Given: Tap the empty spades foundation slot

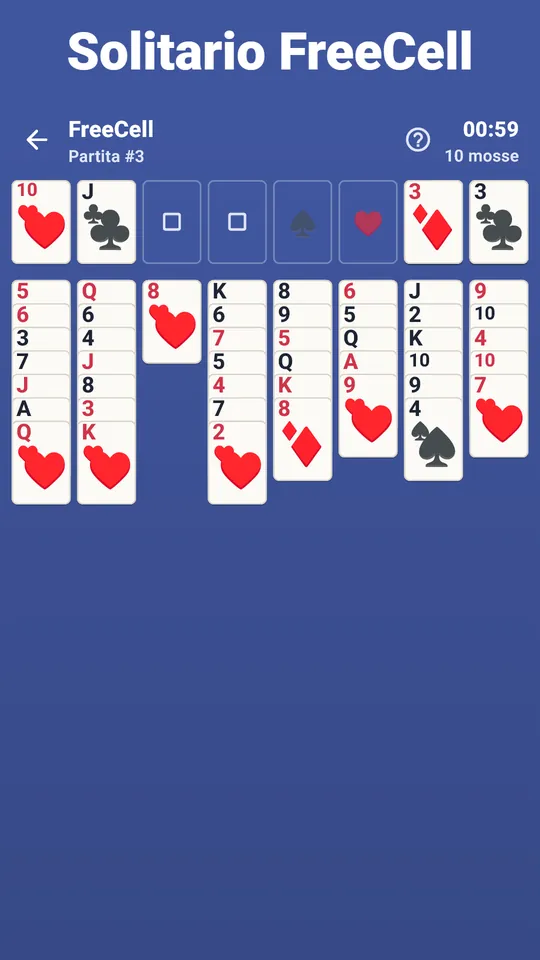Looking at the screenshot, I should [302, 222].
